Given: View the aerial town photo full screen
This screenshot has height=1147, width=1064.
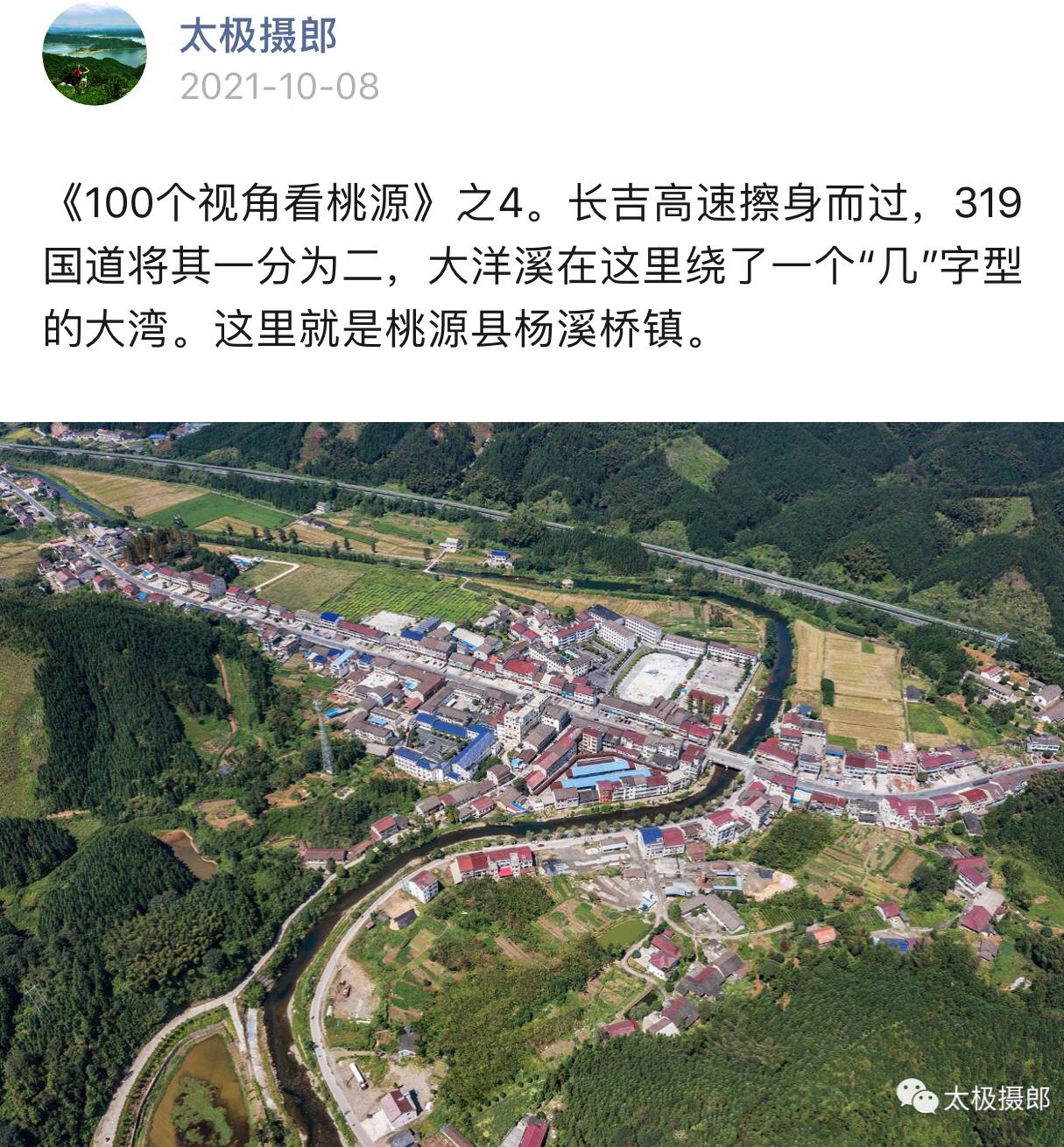Looking at the screenshot, I should click(x=532, y=784).
